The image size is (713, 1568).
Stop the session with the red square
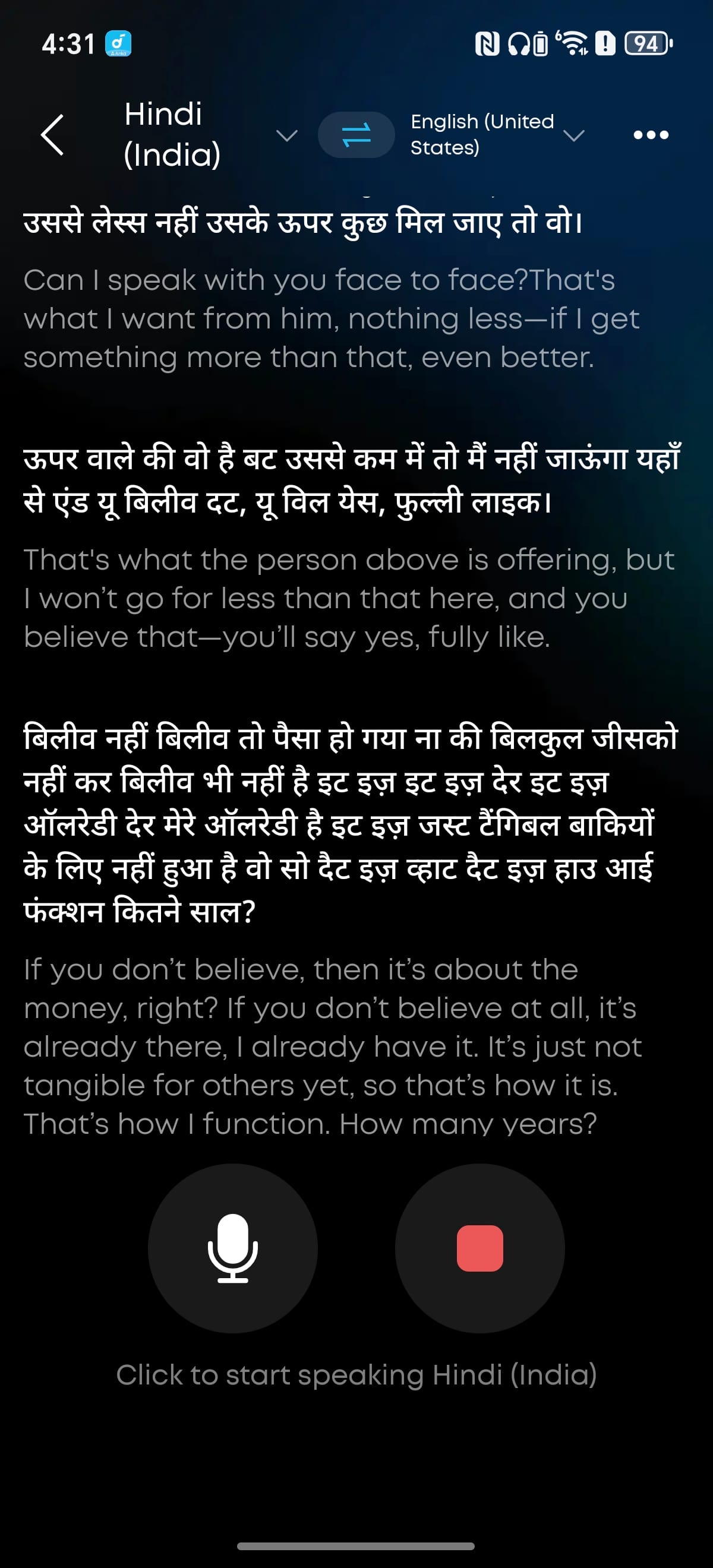click(480, 1248)
